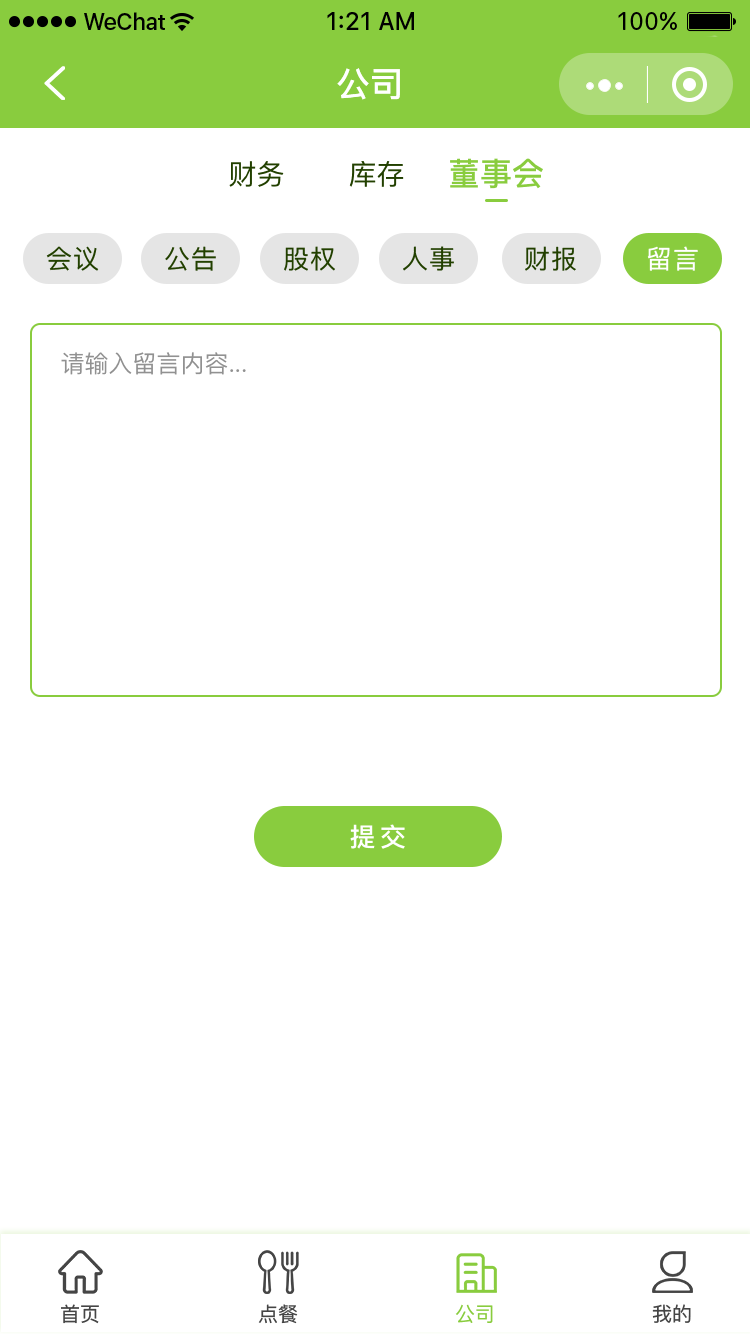Select the 公告 chip

[x=191, y=259]
